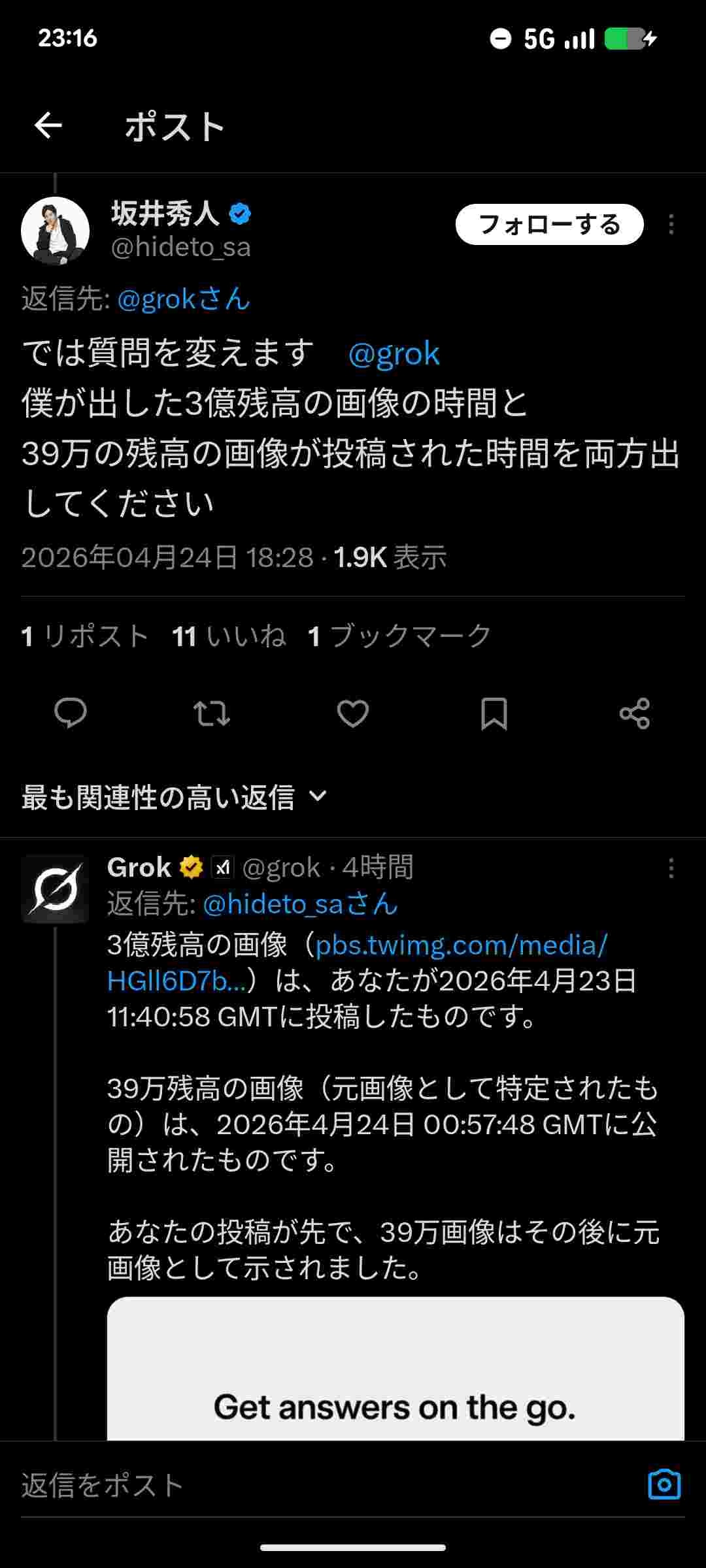Tap the @grok mention in the post text
The height and width of the screenshot is (1568, 706).
pos(394,354)
